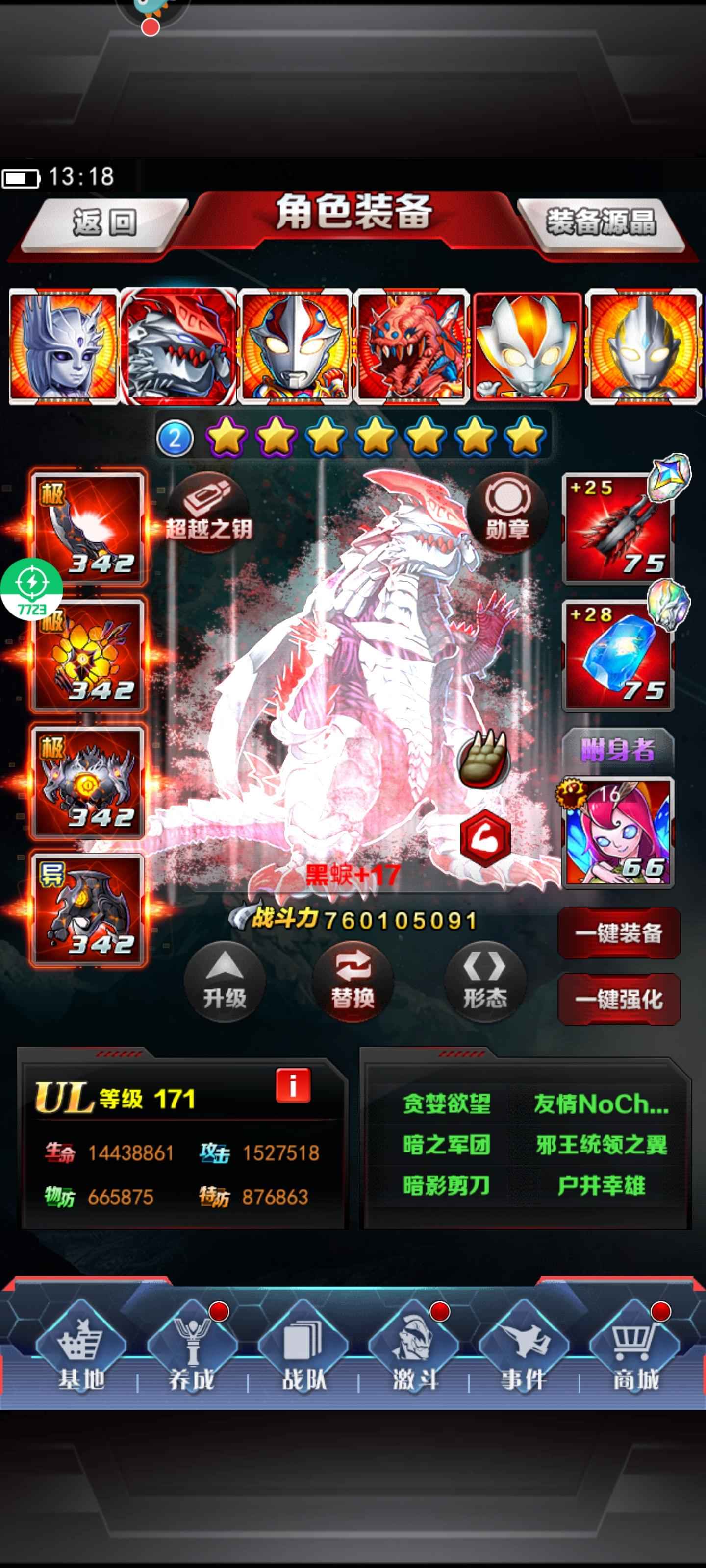Tap 替换 to swap character
This screenshot has height=1568, width=706.
coord(353,981)
